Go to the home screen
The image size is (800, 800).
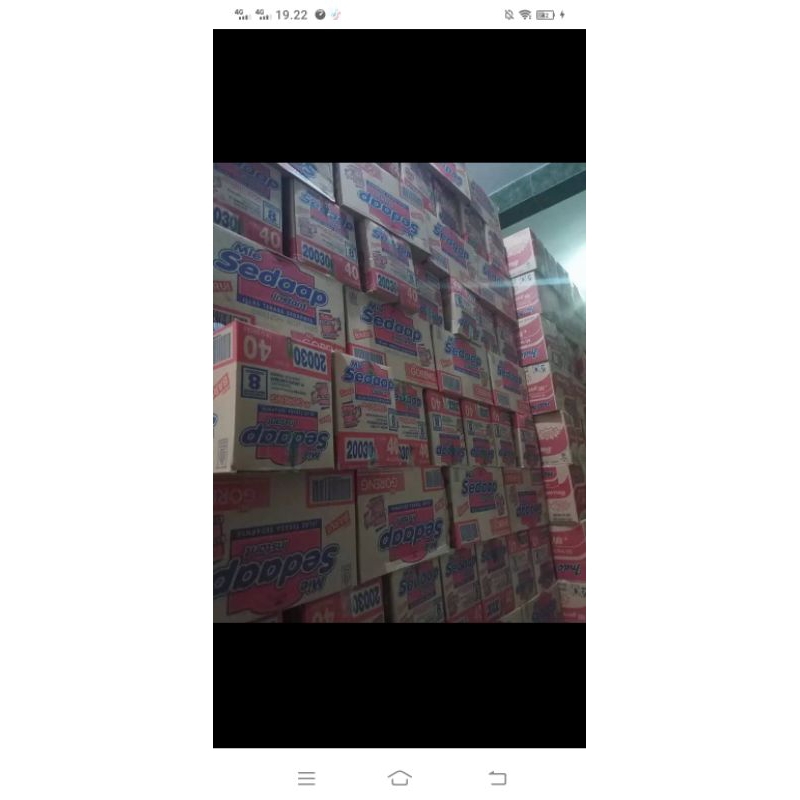click(400, 778)
